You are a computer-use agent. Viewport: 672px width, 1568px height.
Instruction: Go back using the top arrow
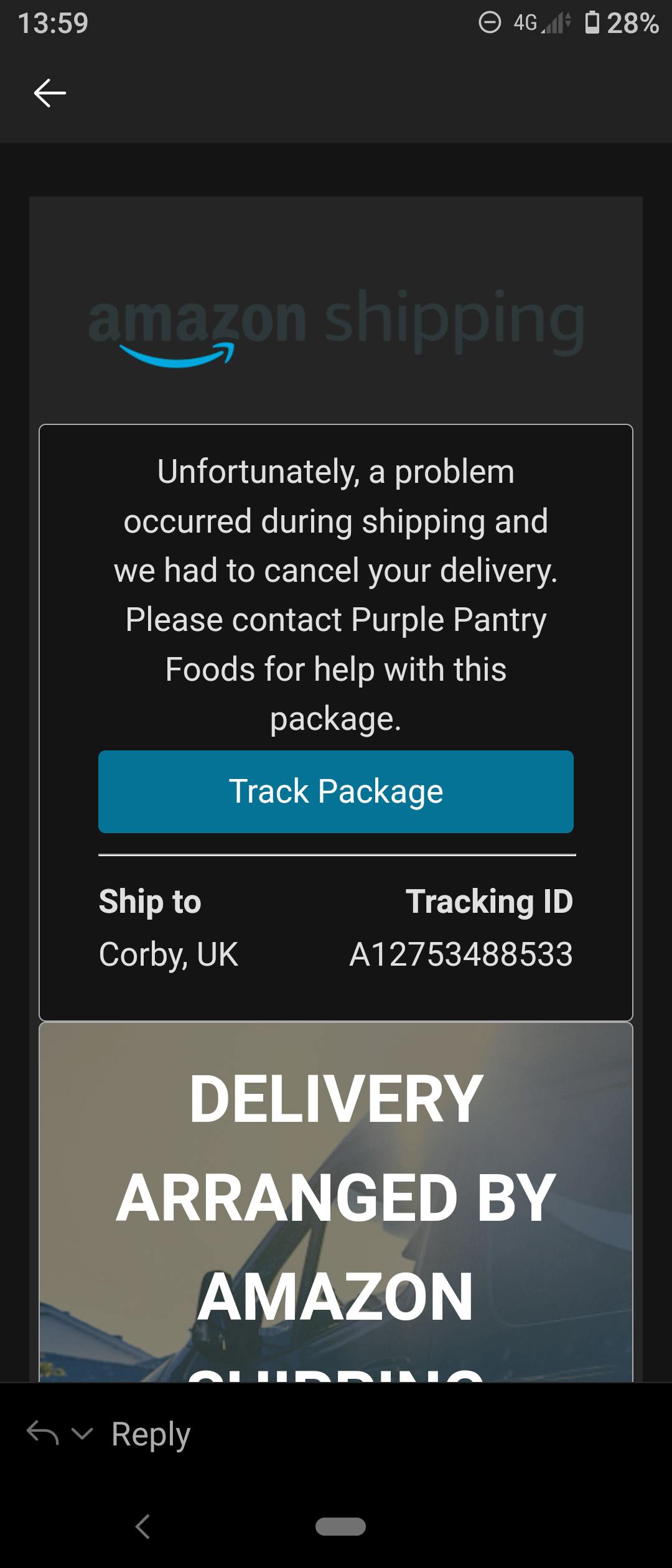(x=50, y=93)
